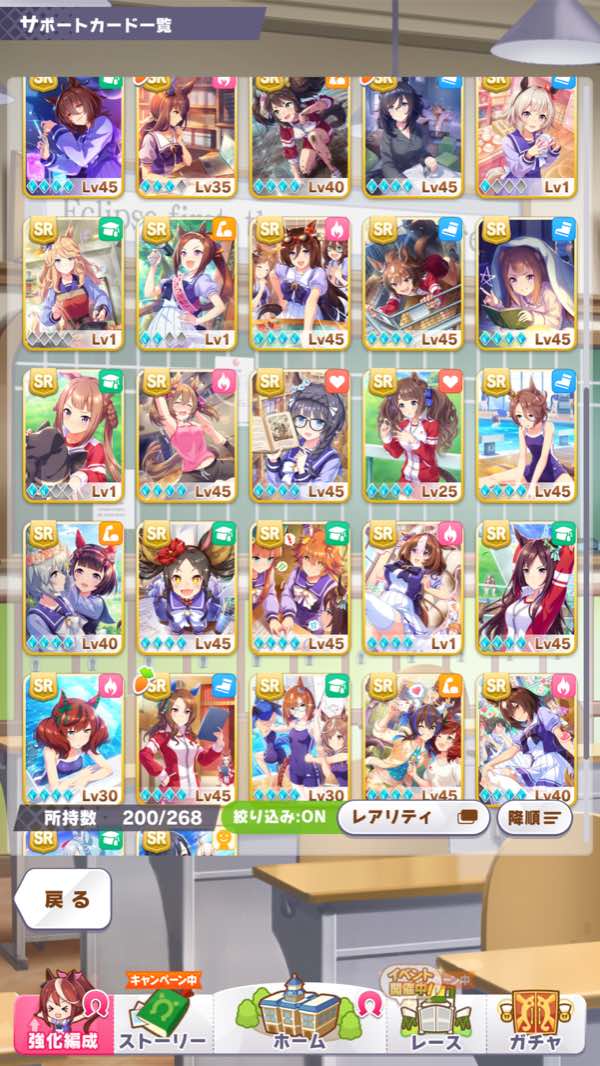Select the SR support card at Lv25

click(413, 435)
